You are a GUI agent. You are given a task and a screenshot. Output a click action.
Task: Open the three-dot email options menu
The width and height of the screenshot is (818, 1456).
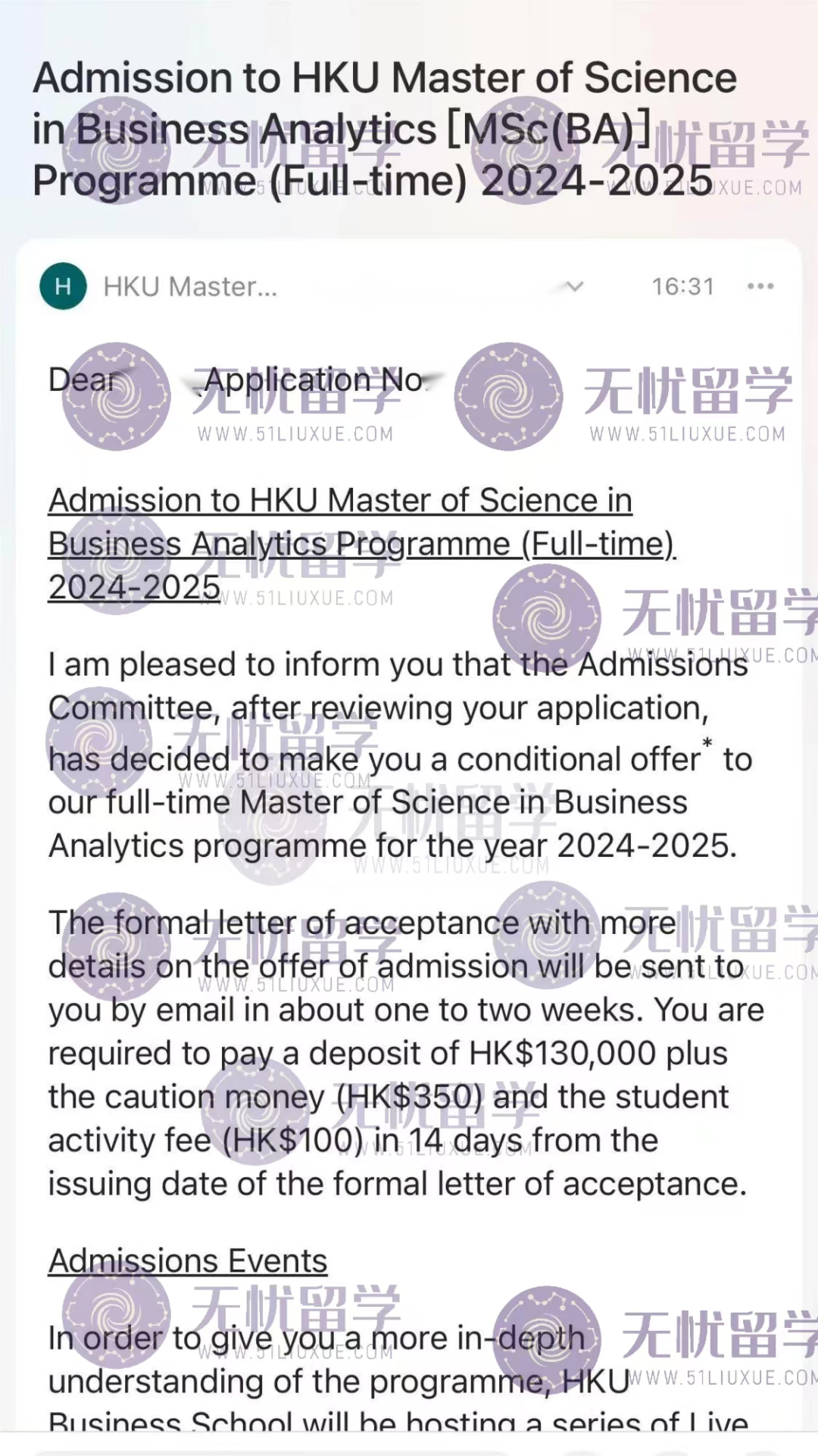point(760,286)
